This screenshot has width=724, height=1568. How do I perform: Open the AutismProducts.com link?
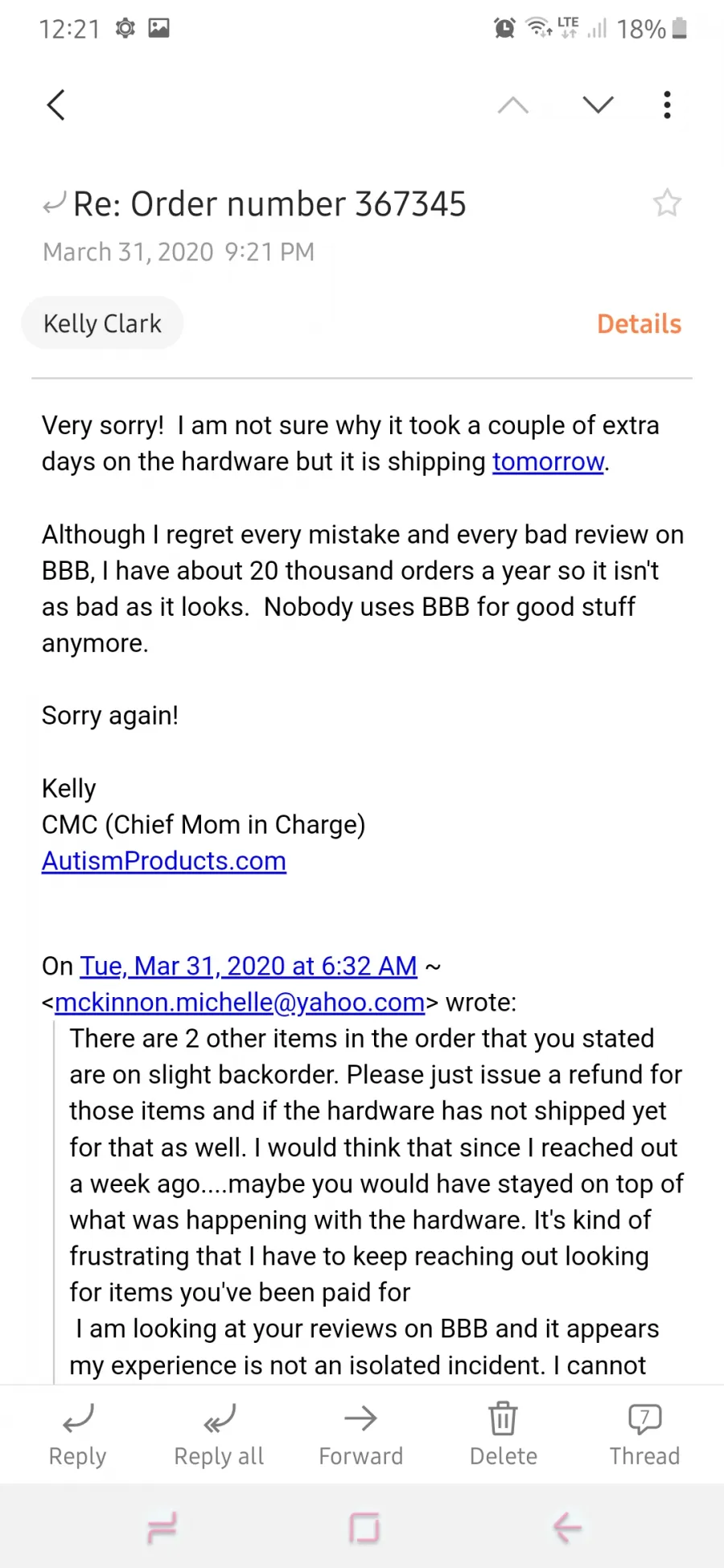coord(164,860)
